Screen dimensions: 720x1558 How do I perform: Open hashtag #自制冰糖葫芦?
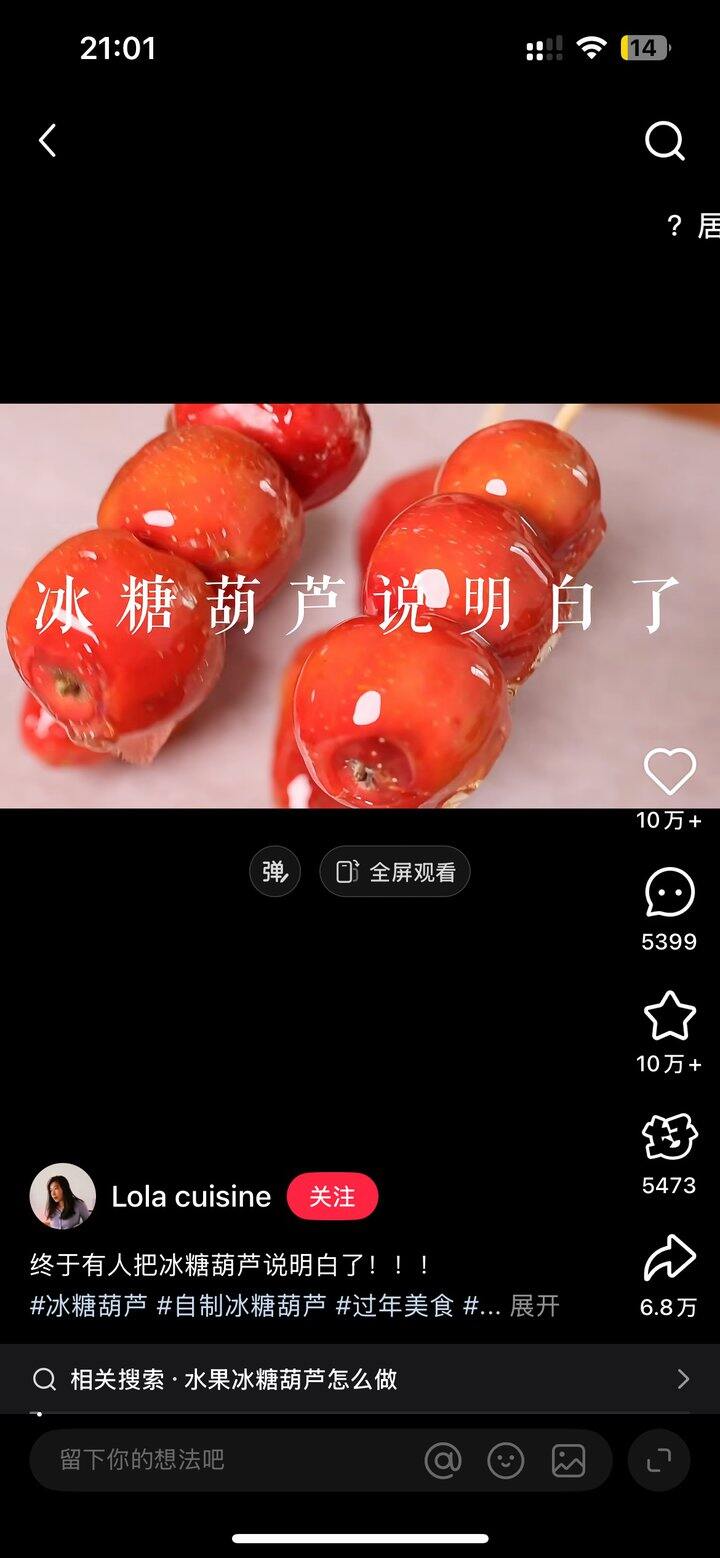click(241, 1306)
